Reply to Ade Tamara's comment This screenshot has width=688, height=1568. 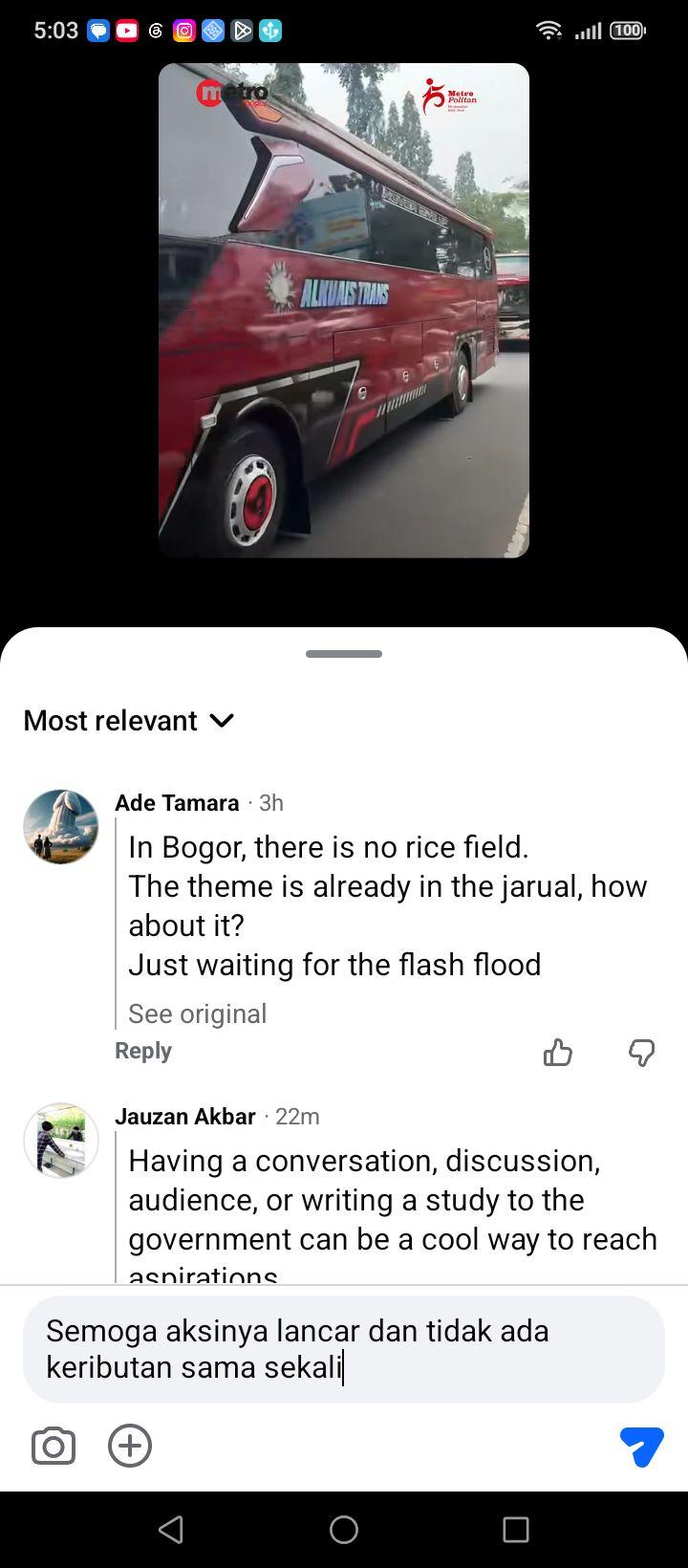[x=143, y=1051]
